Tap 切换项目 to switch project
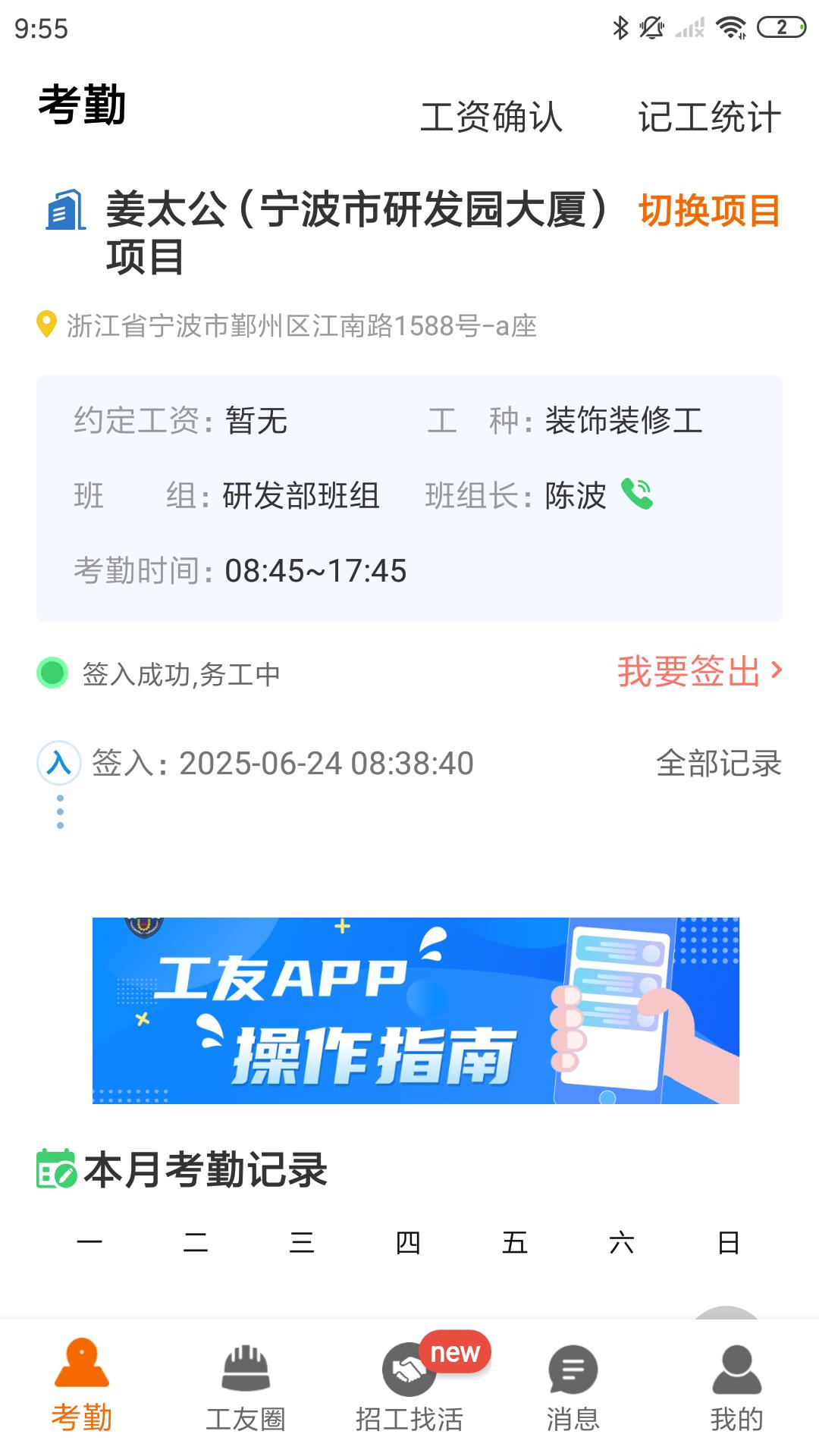The image size is (819, 1456). tap(709, 211)
